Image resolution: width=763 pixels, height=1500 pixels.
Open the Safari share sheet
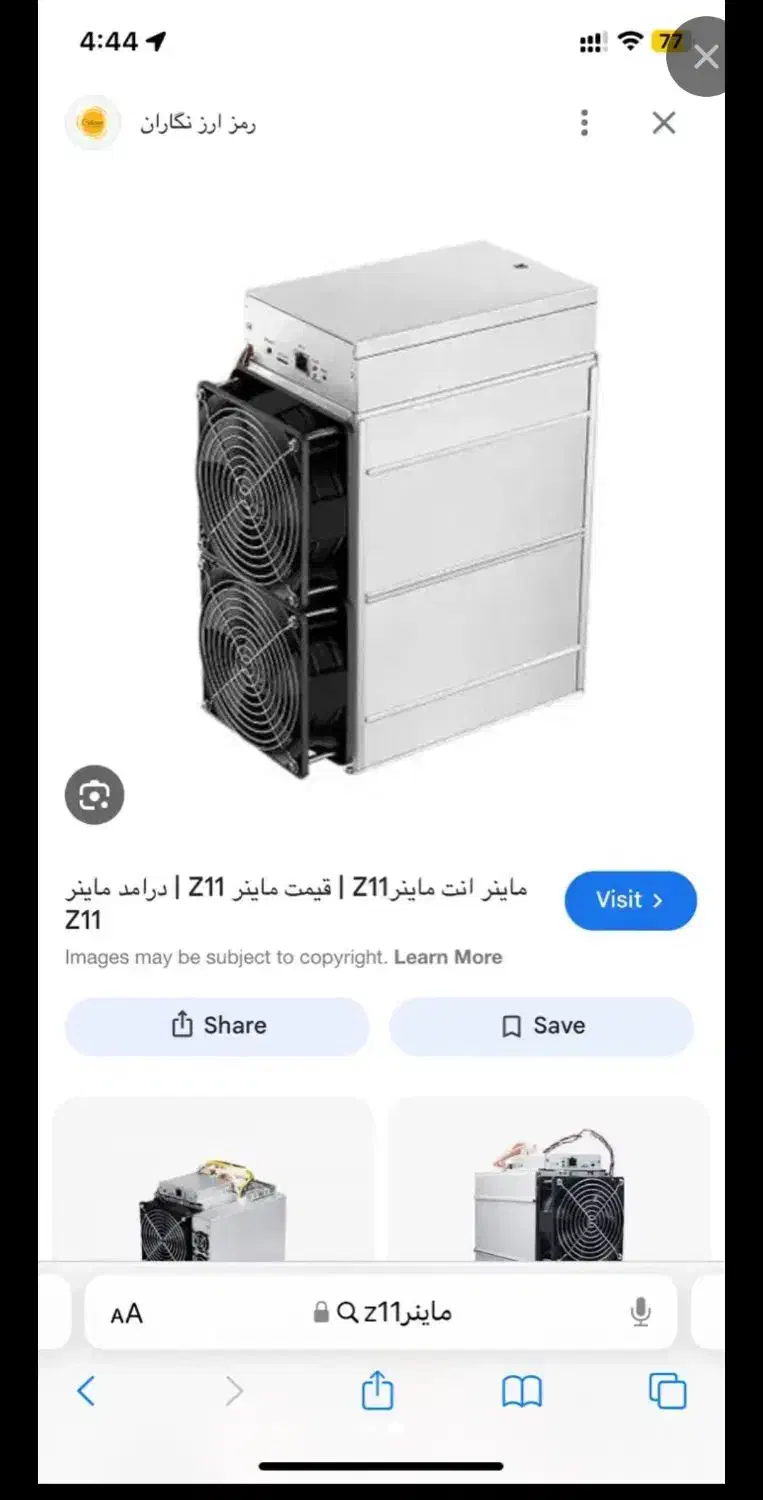pos(377,1391)
